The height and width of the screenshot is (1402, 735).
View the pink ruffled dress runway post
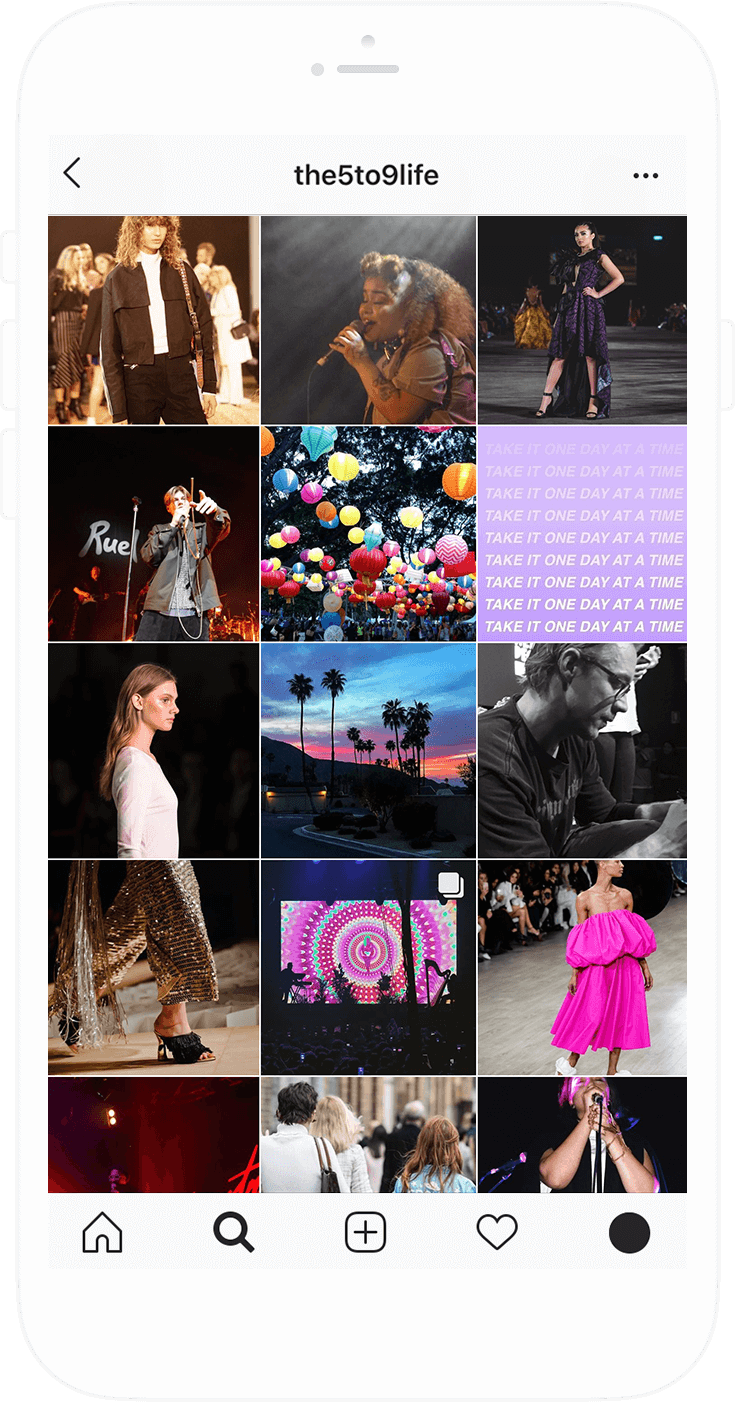pos(582,967)
